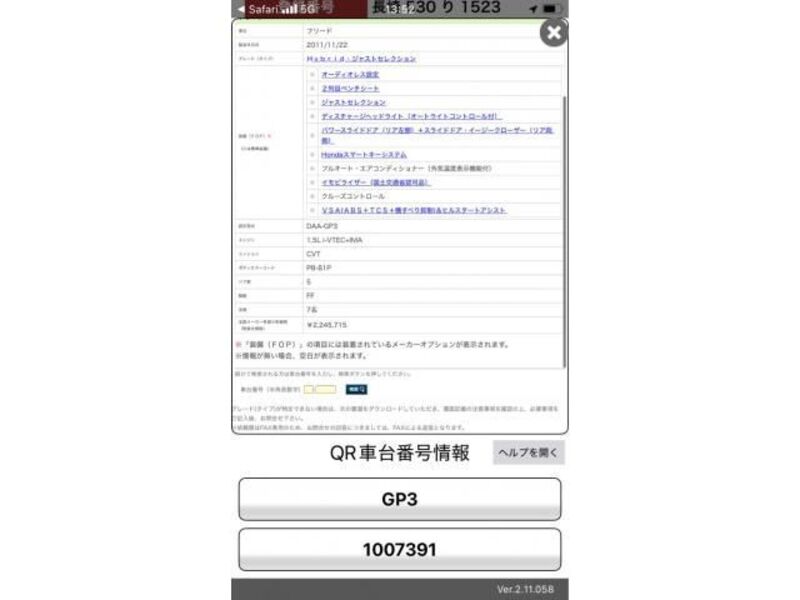The height and width of the screenshot is (600, 800).
Task: Close the vehicle info popup
Action: click(x=553, y=33)
